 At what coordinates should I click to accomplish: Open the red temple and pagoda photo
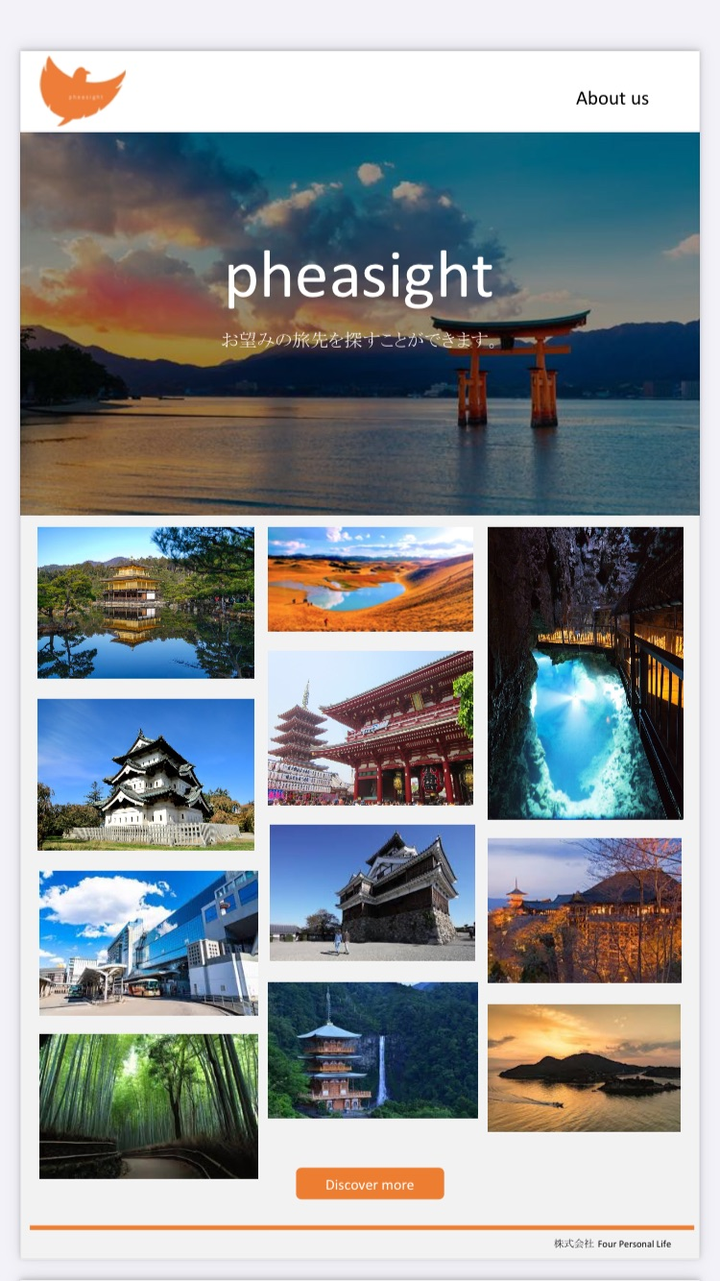coord(371,728)
